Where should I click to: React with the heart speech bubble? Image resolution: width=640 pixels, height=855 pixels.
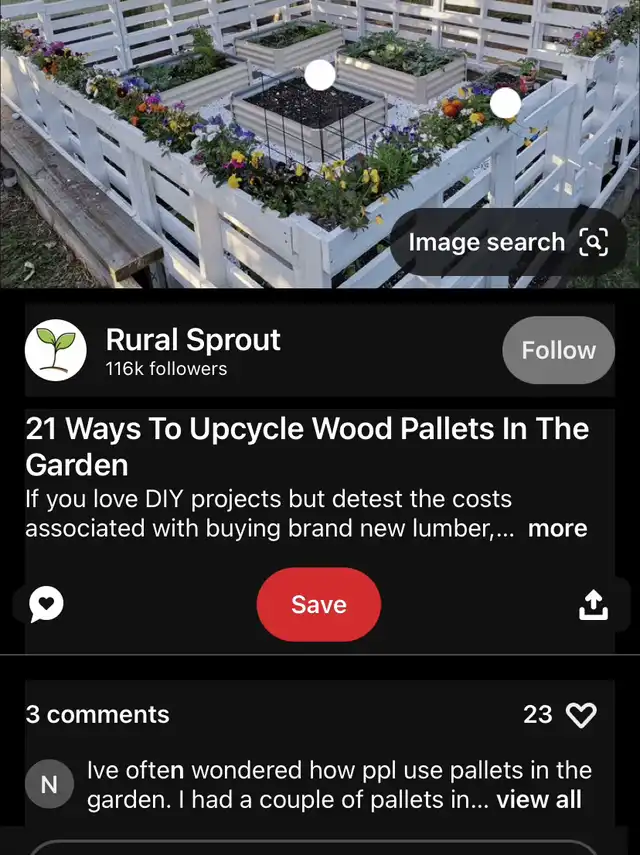(x=47, y=604)
